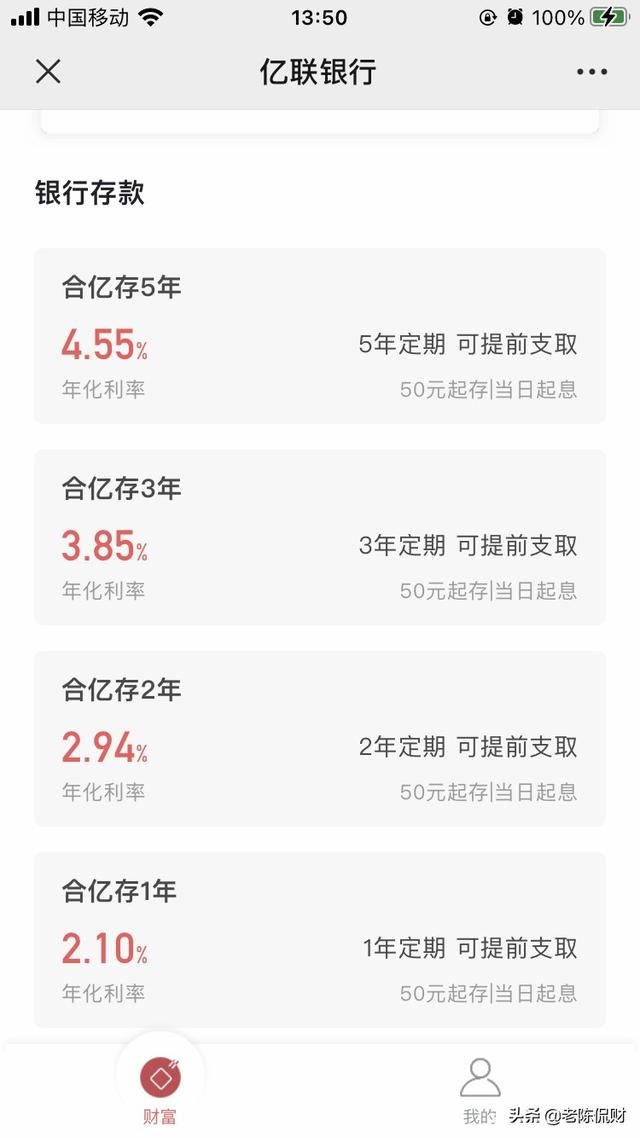640x1138 pixels.
Task: Open the three-dot overflow menu
Action: [591, 72]
